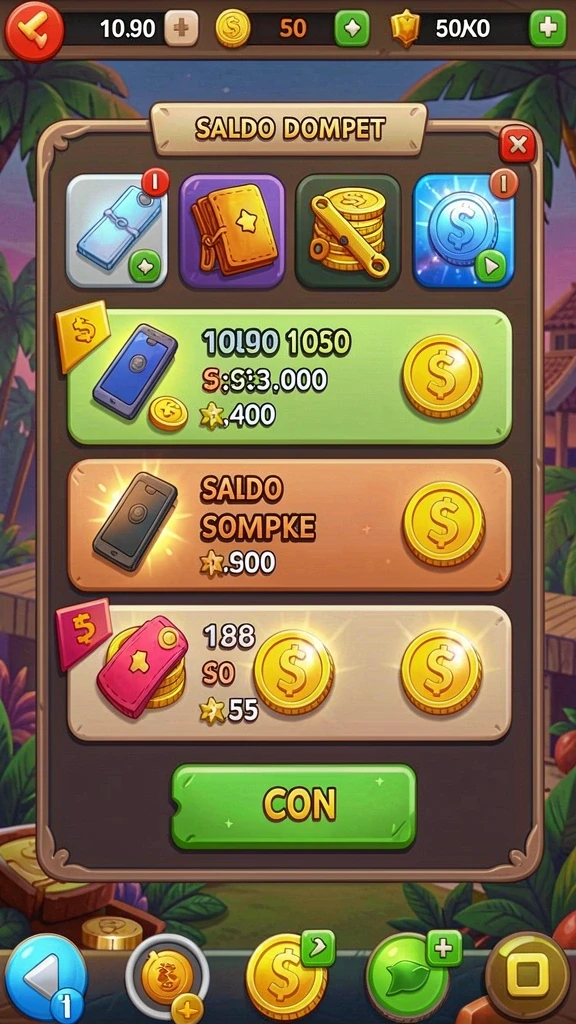
Task: Tap the green CON button
Action: (293, 807)
